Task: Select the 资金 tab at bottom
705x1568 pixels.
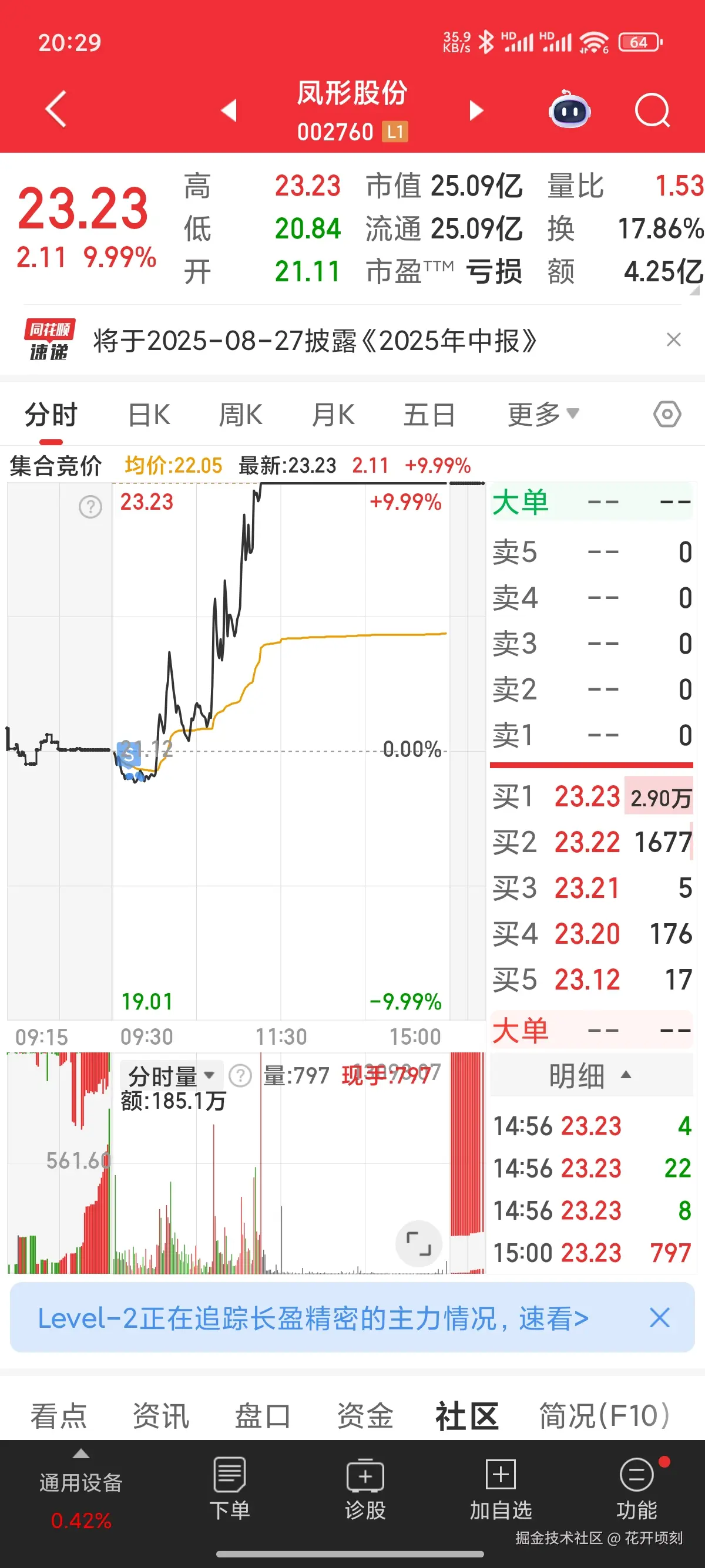Action: tap(364, 1416)
